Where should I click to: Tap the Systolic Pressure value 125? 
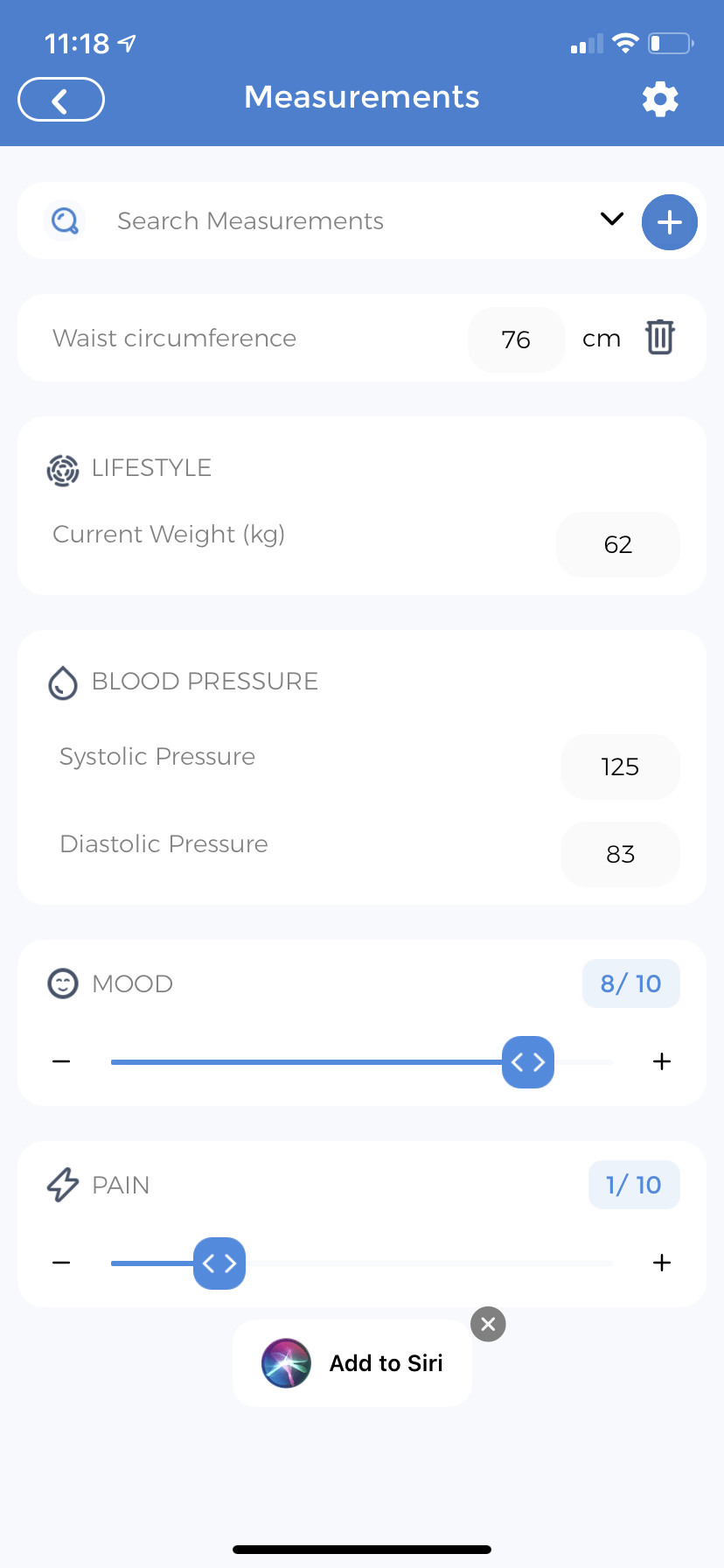(620, 766)
